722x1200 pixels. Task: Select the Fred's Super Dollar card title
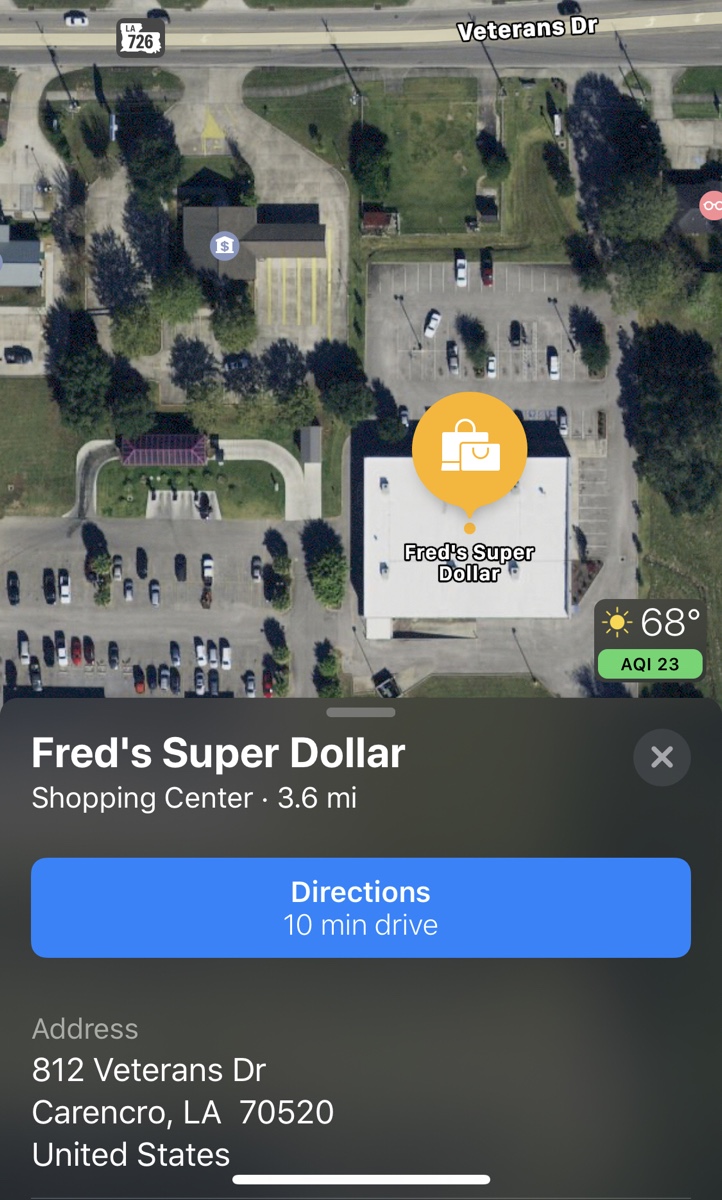tap(219, 752)
